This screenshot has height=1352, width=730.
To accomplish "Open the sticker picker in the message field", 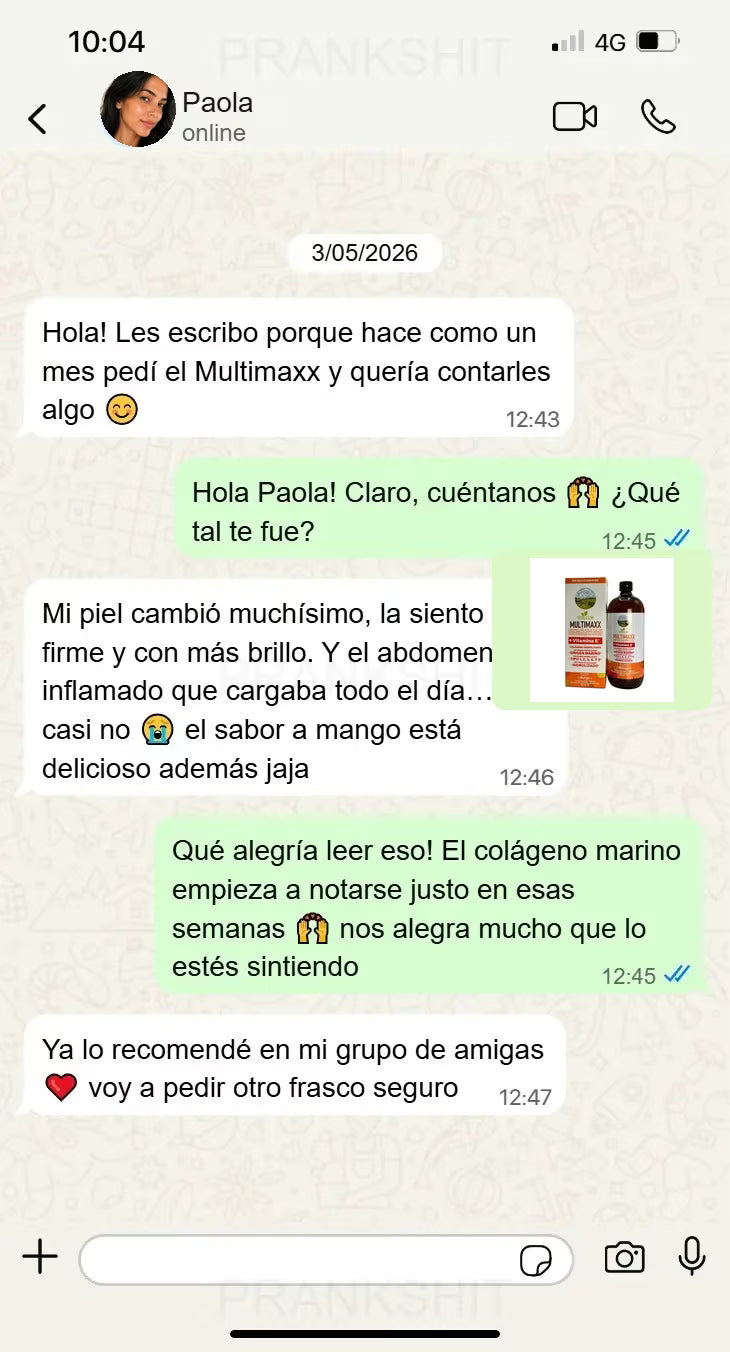I will 536,1260.
